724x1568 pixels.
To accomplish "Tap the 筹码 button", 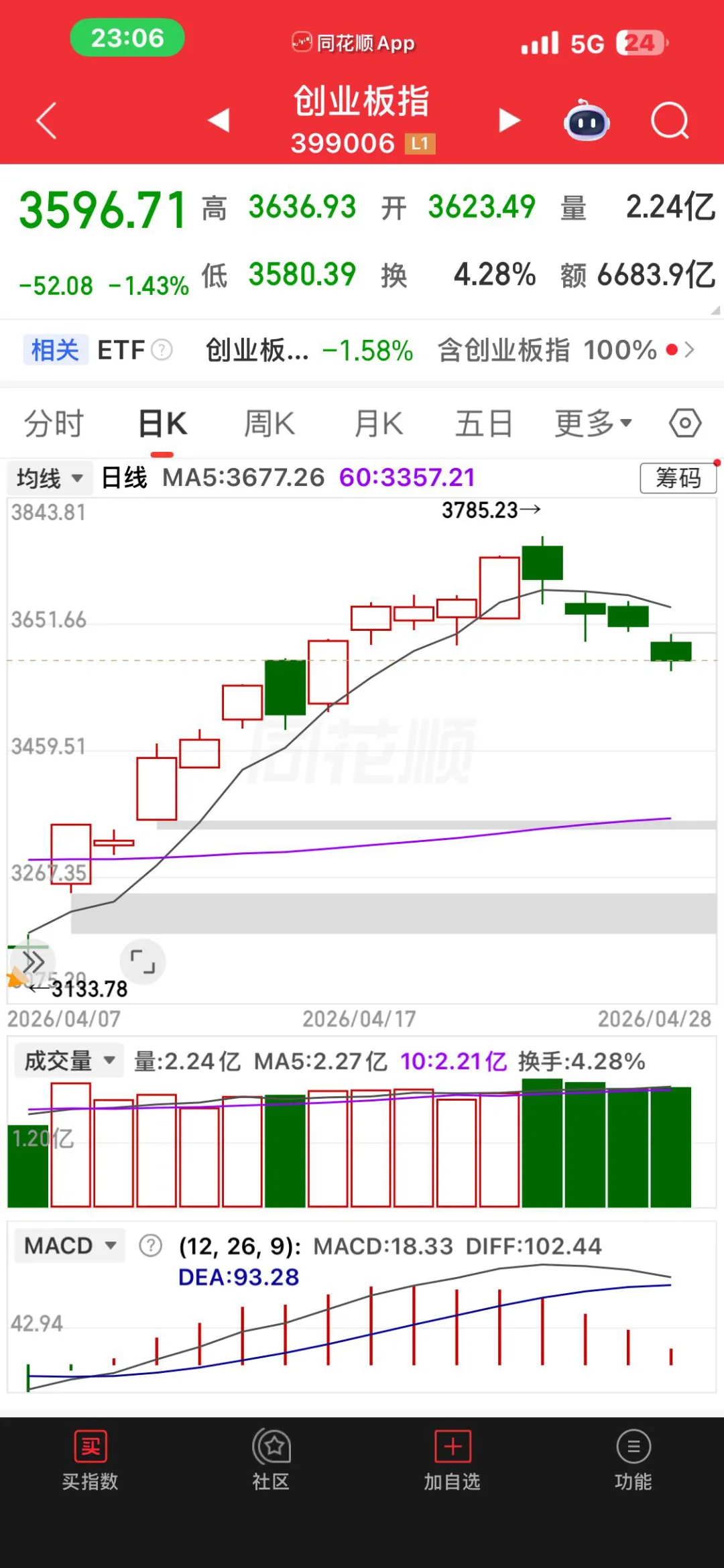I will (x=678, y=478).
